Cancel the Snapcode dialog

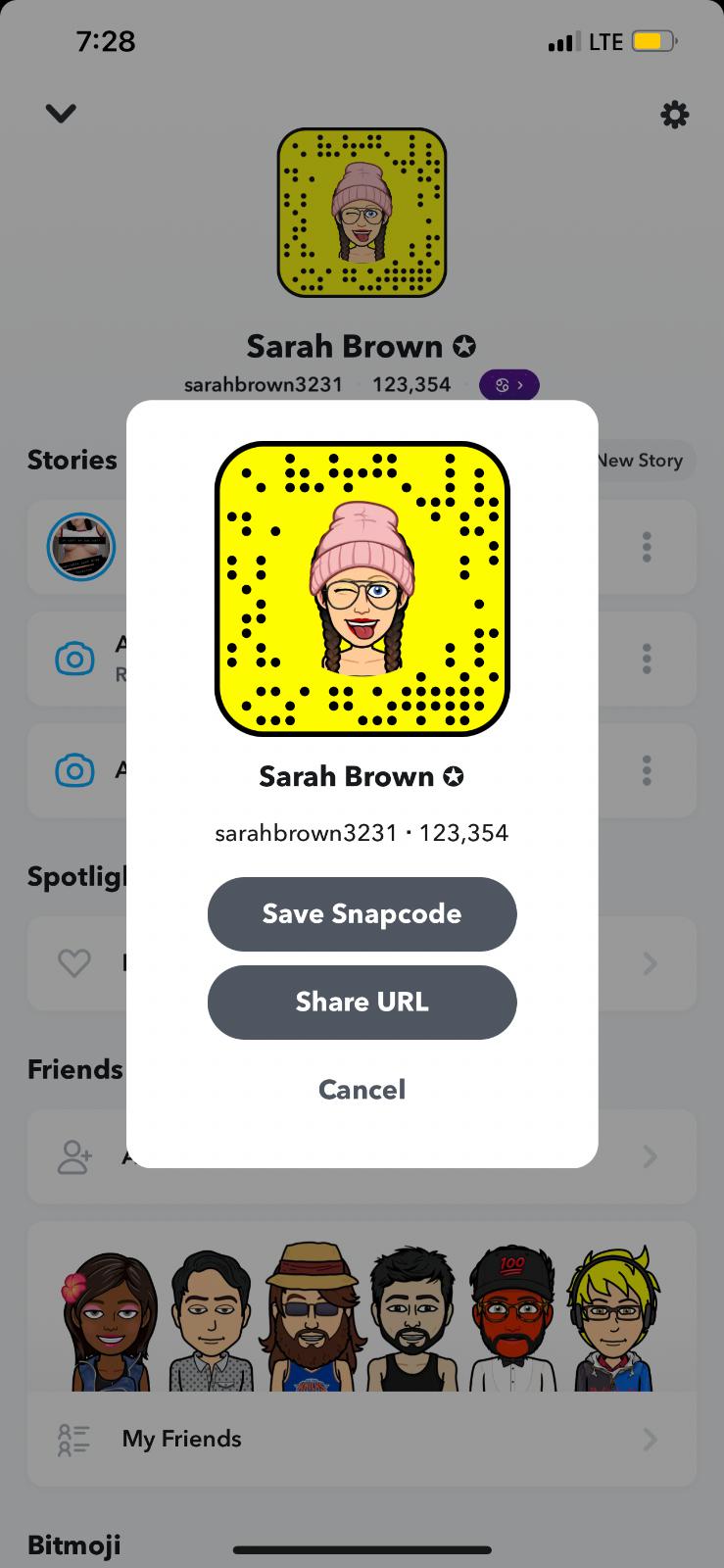[362, 1089]
